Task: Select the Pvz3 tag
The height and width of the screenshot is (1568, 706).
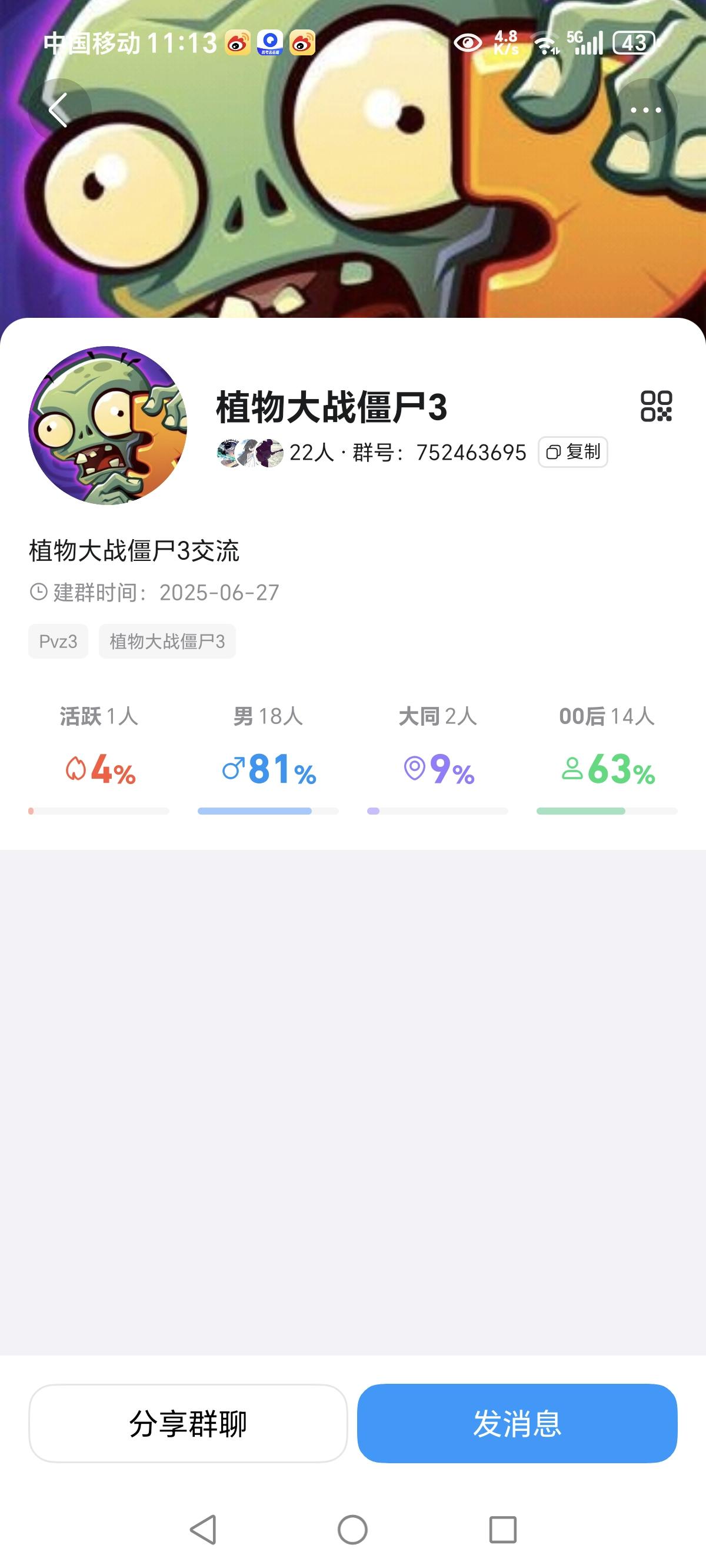Action: 58,642
